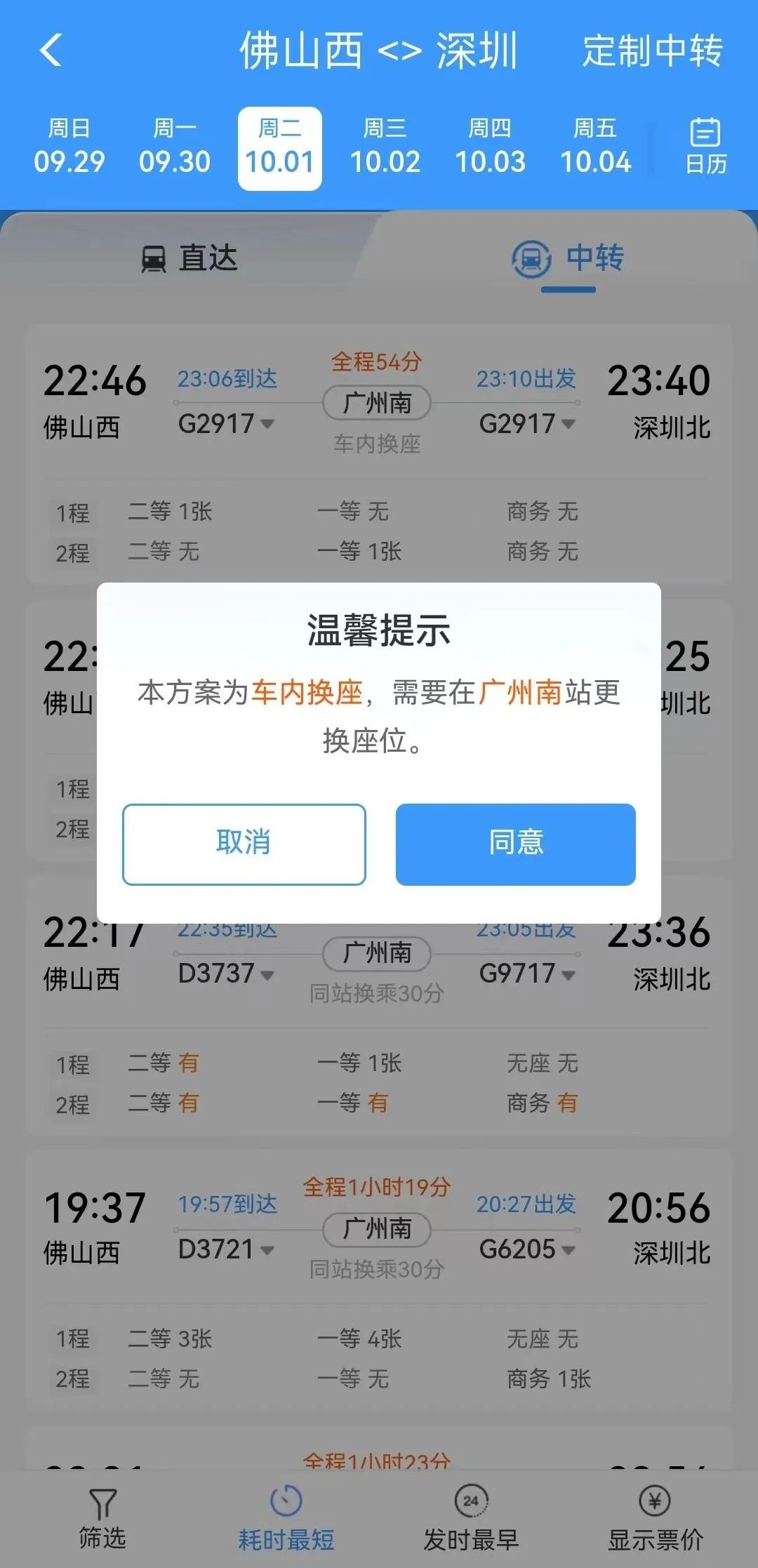
Task: Expand the D3737 train details dropdown
Action: (x=226, y=974)
